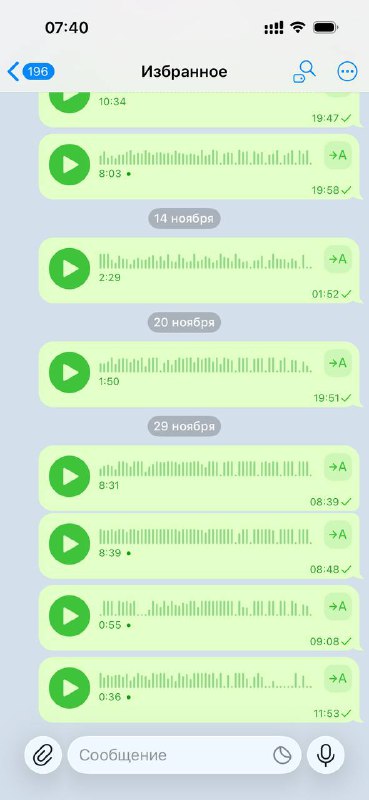Play the 8:39 voice message
Screen dimensions: 369x800
(69, 544)
